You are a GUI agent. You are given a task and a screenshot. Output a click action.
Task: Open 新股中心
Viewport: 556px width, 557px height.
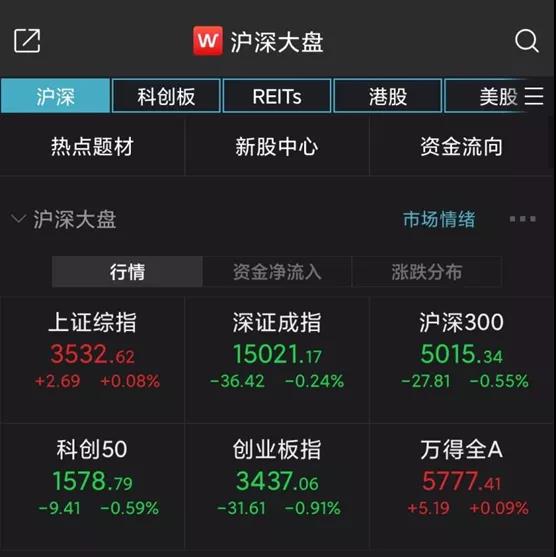point(277,147)
